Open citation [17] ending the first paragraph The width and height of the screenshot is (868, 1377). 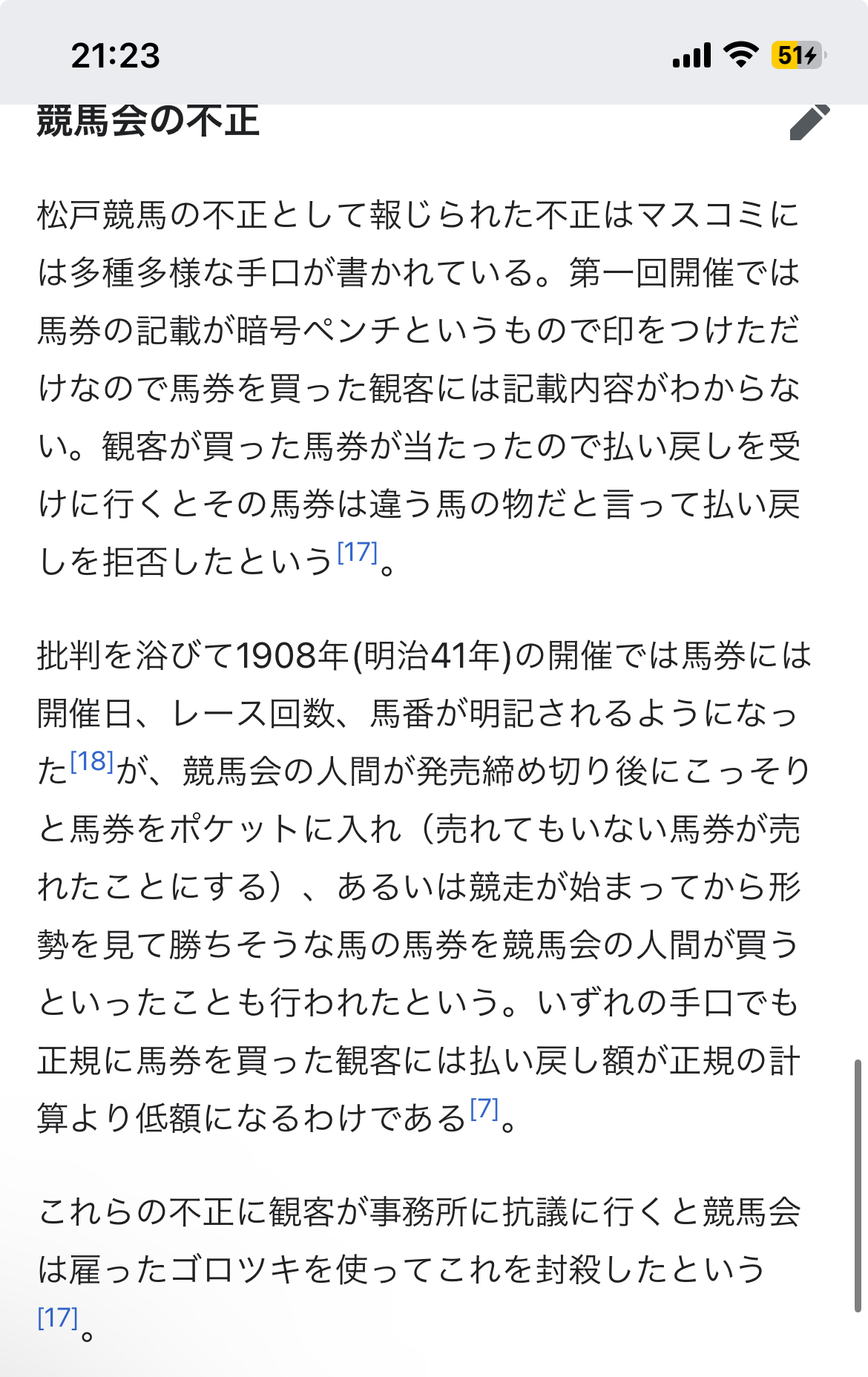[358, 552]
